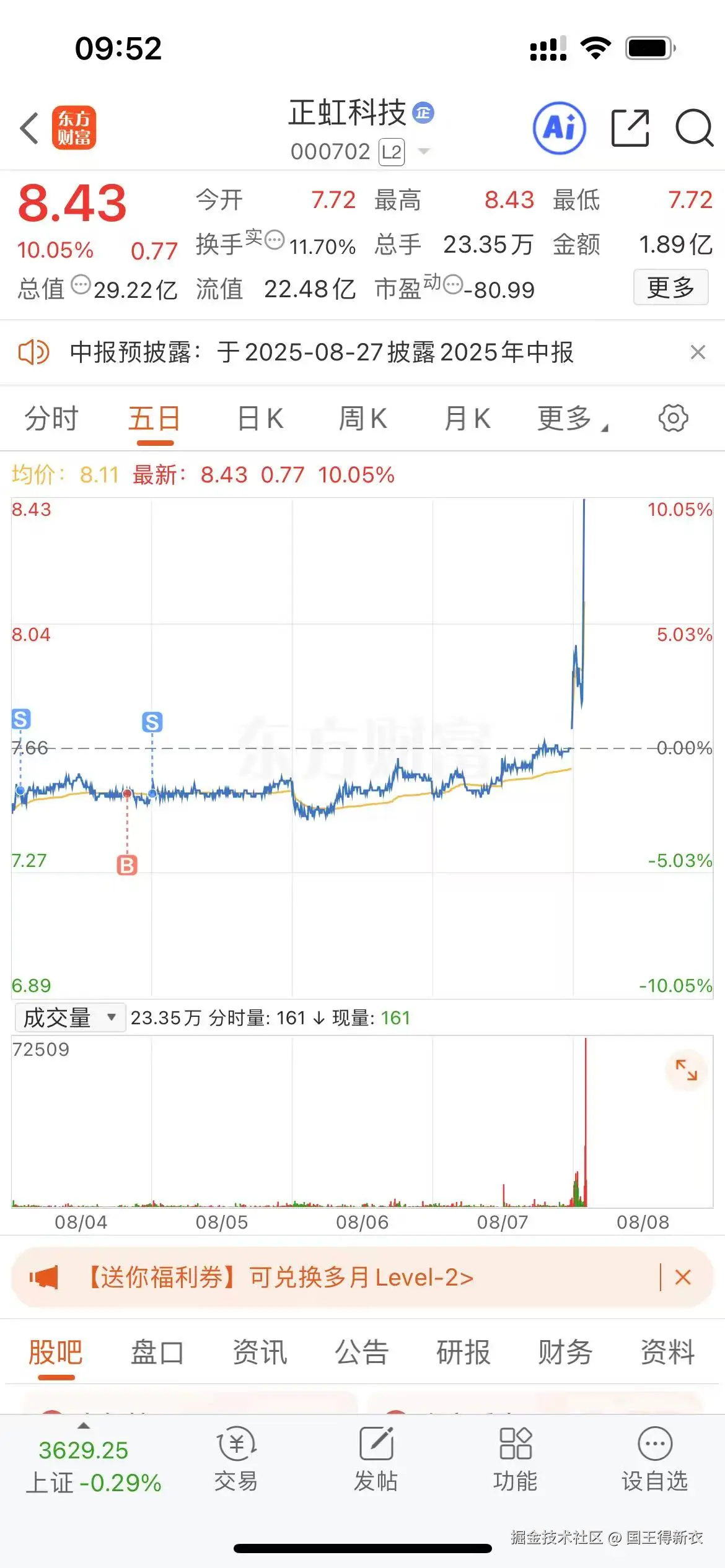Select the 日K chart tab
725x1568 pixels.
(261, 419)
